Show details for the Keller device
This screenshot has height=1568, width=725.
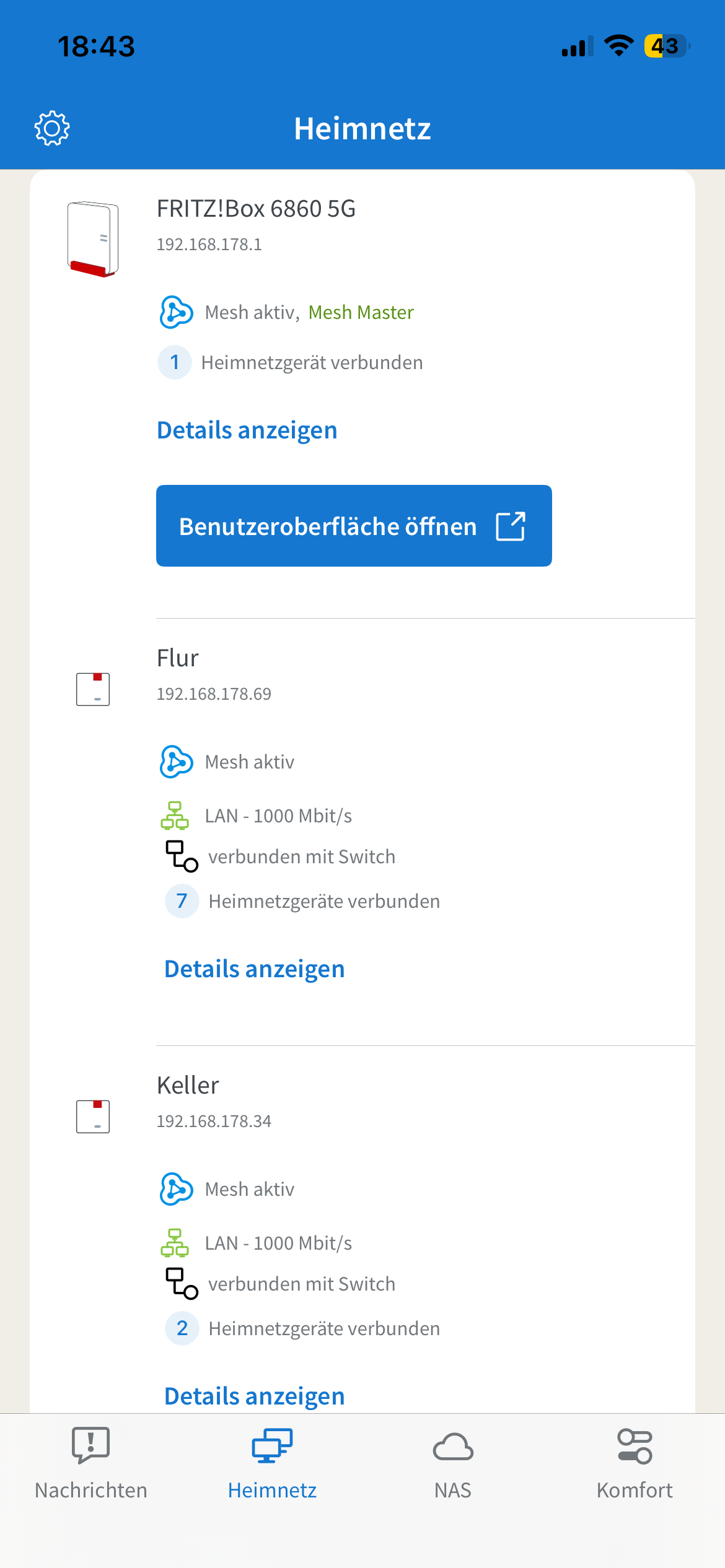click(254, 1396)
